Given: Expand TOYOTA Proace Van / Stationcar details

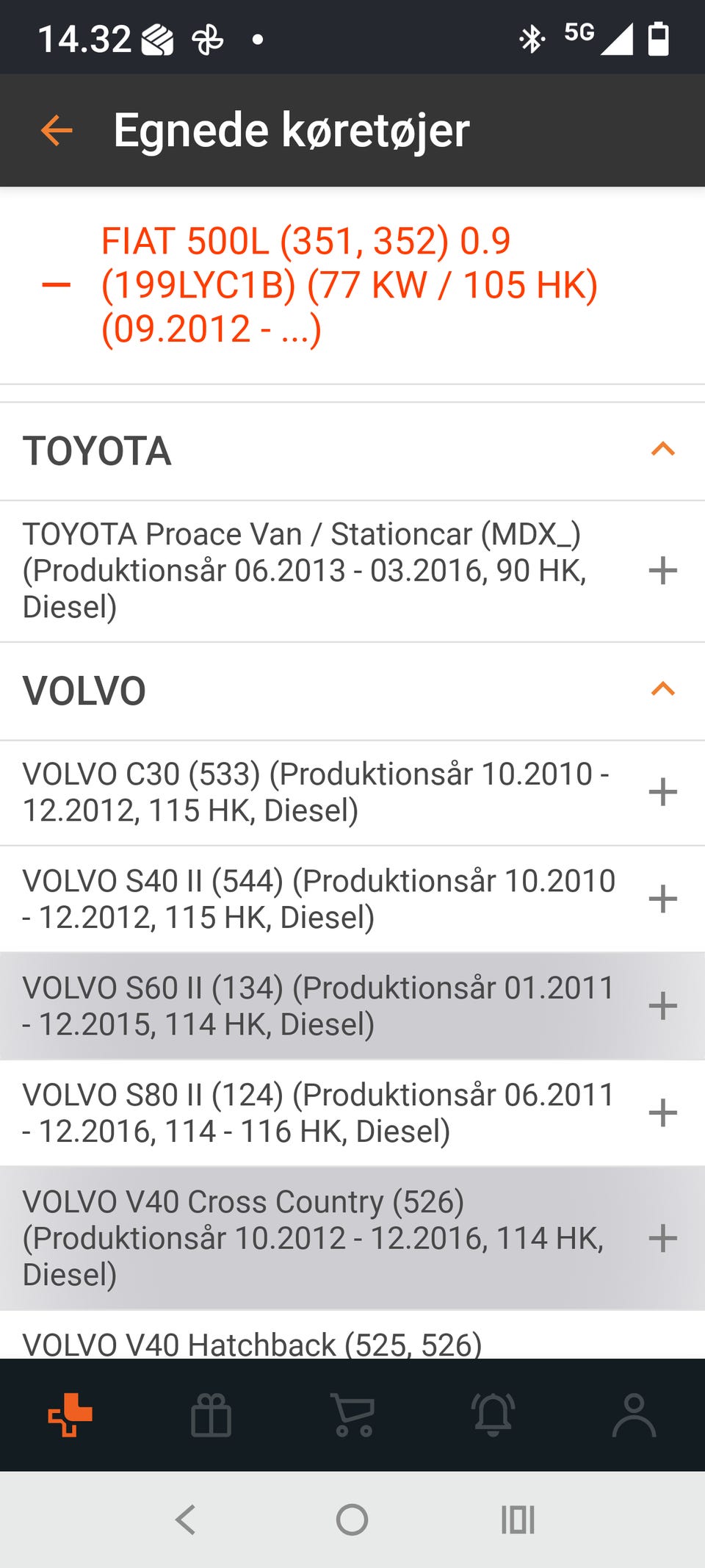Looking at the screenshot, I should click(x=662, y=570).
